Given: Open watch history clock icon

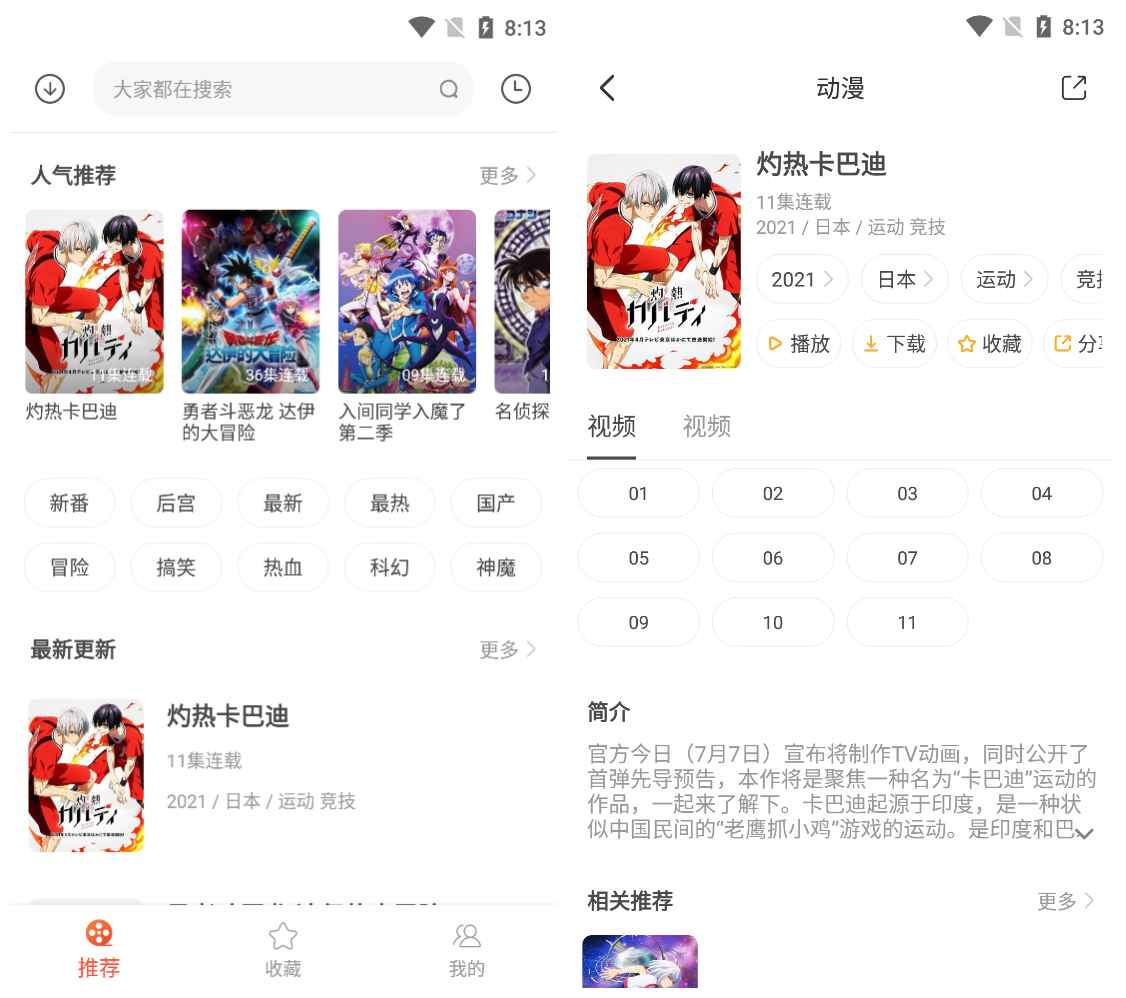Looking at the screenshot, I should coord(515,89).
